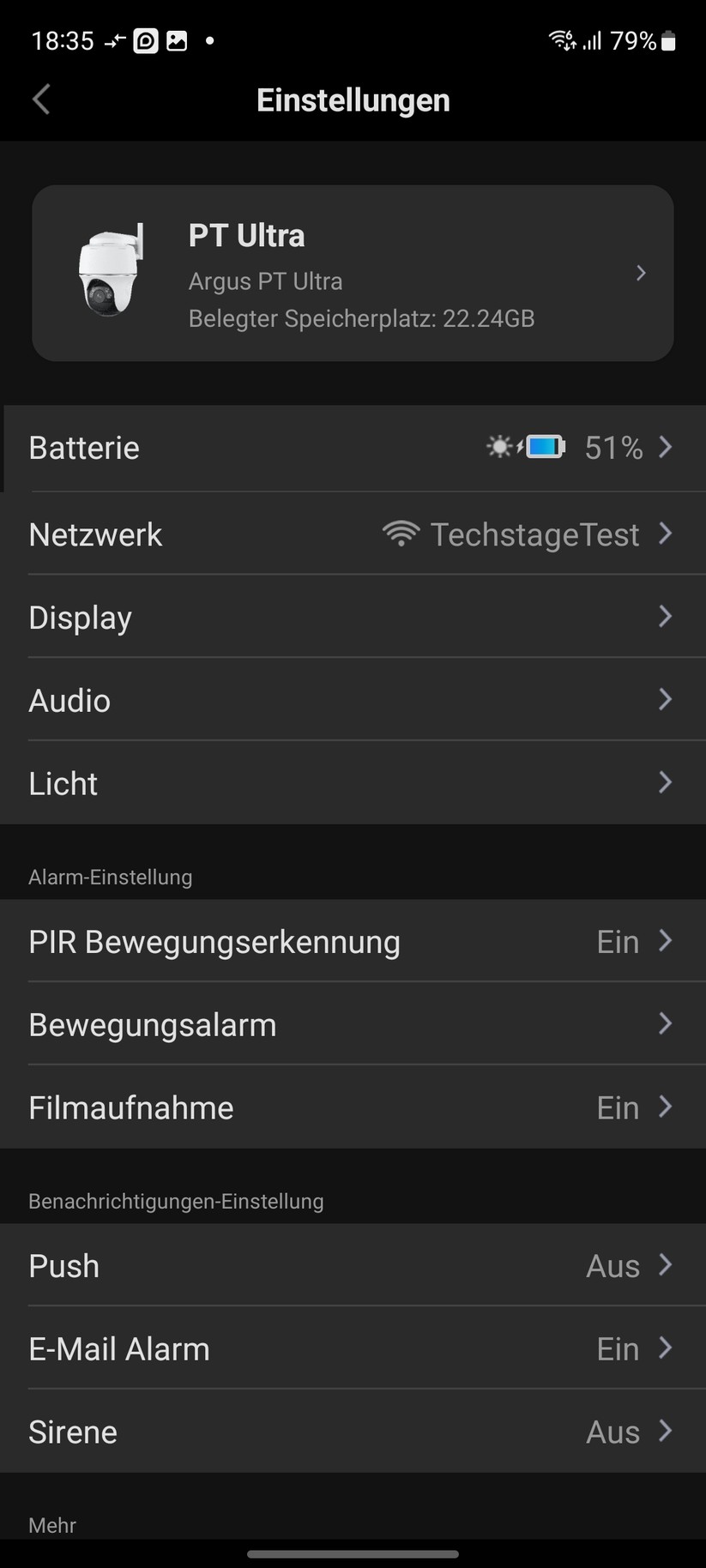The width and height of the screenshot is (706, 1568).
Task: Expand the Display settings chevron
Action: (x=665, y=617)
